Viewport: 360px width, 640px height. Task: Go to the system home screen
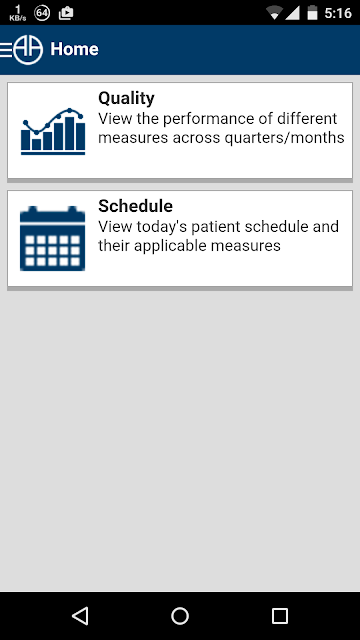click(x=180, y=616)
